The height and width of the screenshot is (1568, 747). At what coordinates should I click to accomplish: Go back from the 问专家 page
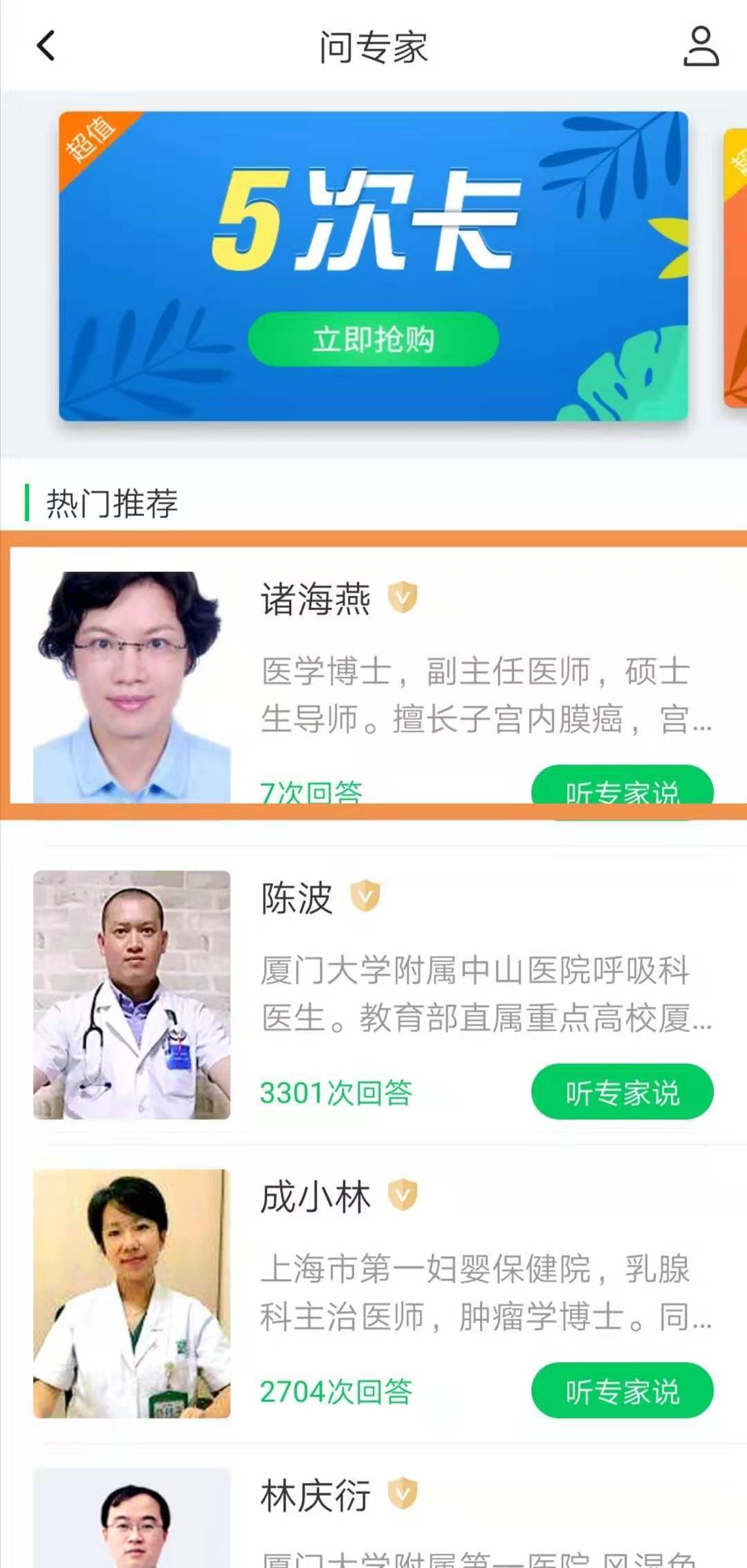point(46,46)
